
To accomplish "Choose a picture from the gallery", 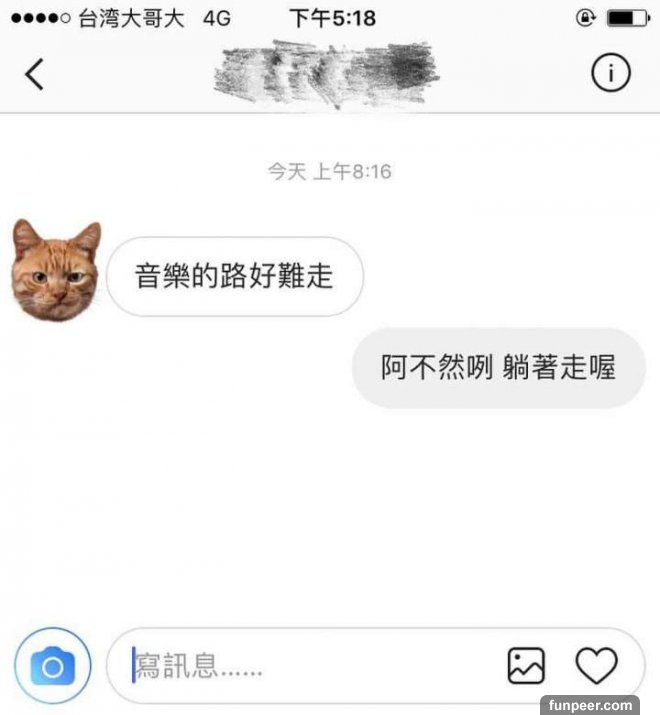I will [526, 666].
